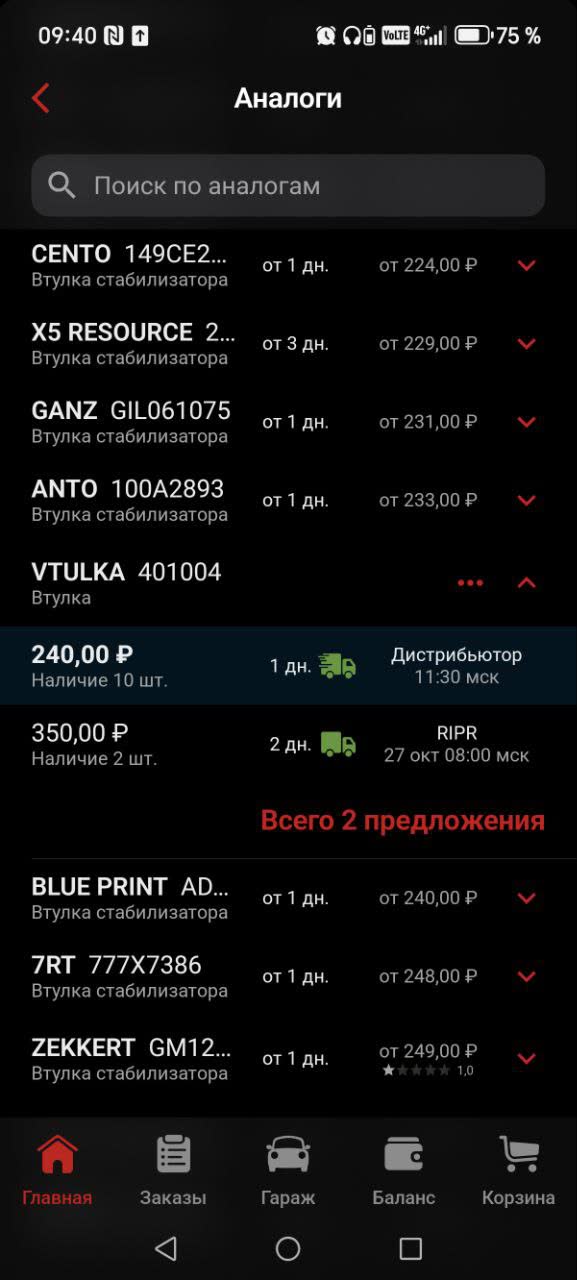Screen dimensions: 577x1280
Task: Go back using the red arrow
Action: [x=41, y=98]
